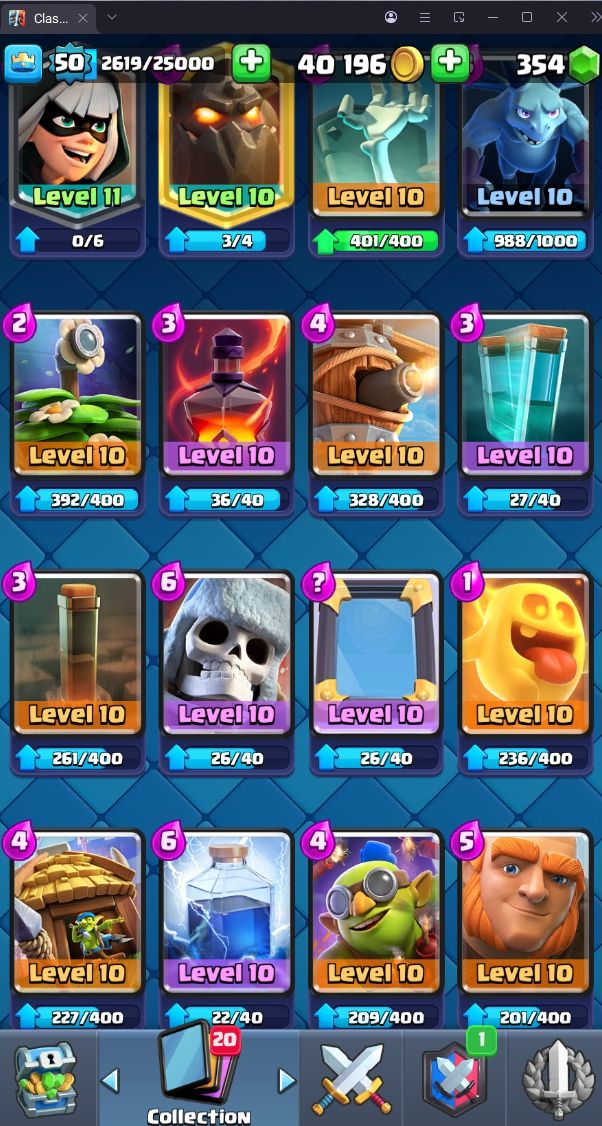Go to the Battle crossed swords tab
The height and width of the screenshot is (1126, 602).
(352, 1079)
